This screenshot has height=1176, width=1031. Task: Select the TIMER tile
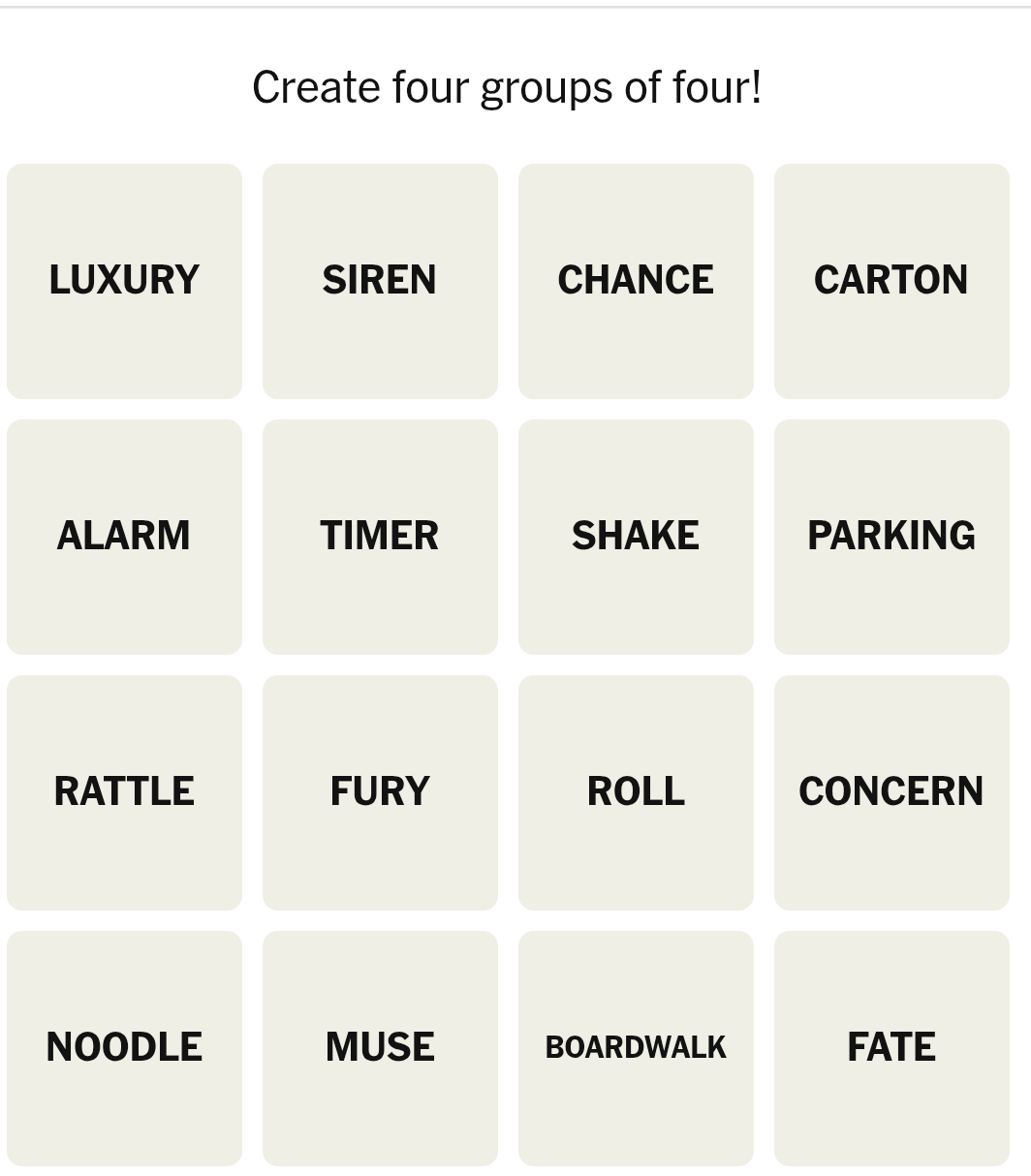point(380,537)
